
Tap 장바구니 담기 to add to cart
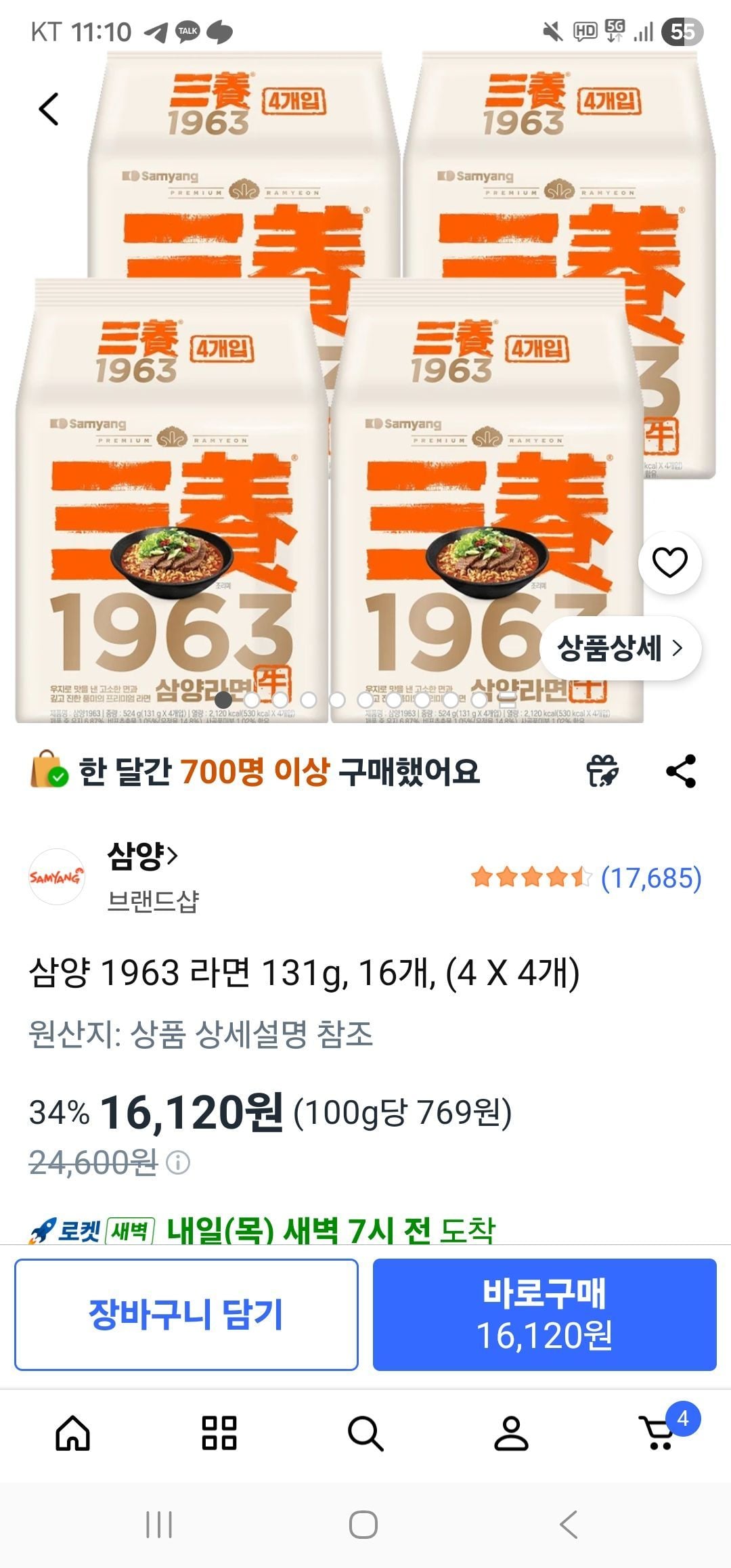pyautogui.click(x=186, y=1315)
